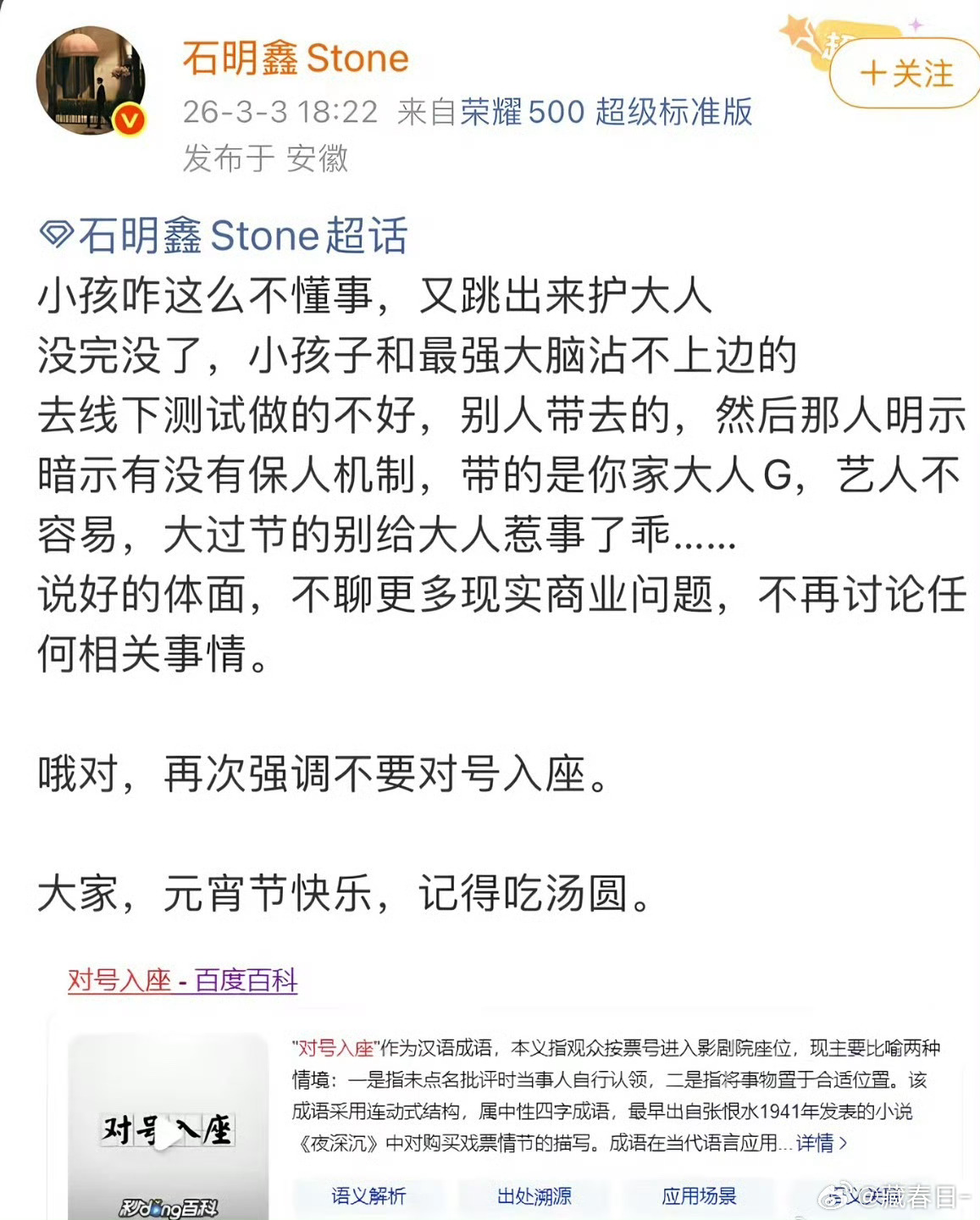Image resolution: width=980 pixels, height=1220 pixels.
Task: Click the purple sparkle decoration near the follow button
Action: (x=917, y=27)
